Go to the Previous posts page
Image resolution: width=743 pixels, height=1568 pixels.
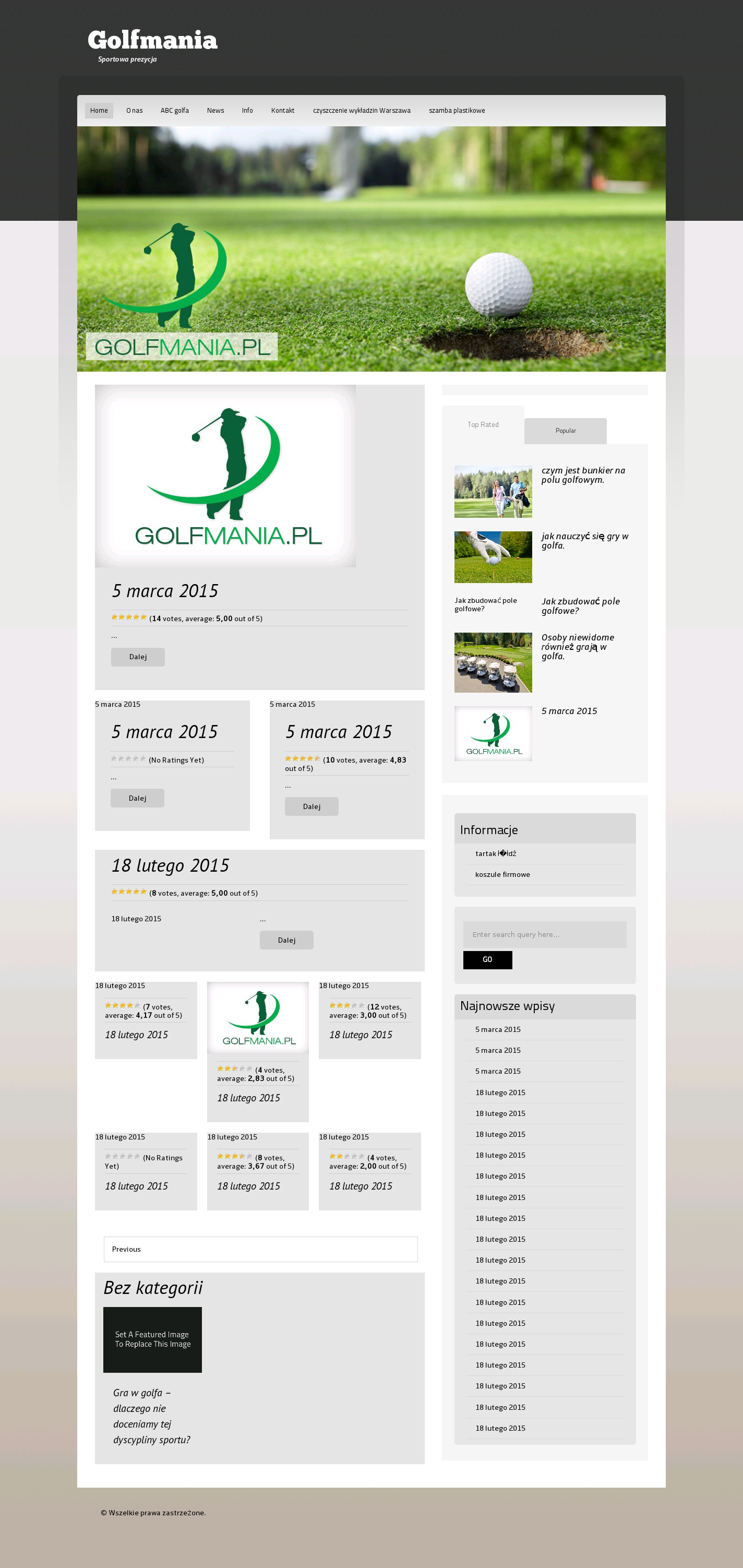pyautogui.click(x=126, y=1249)
